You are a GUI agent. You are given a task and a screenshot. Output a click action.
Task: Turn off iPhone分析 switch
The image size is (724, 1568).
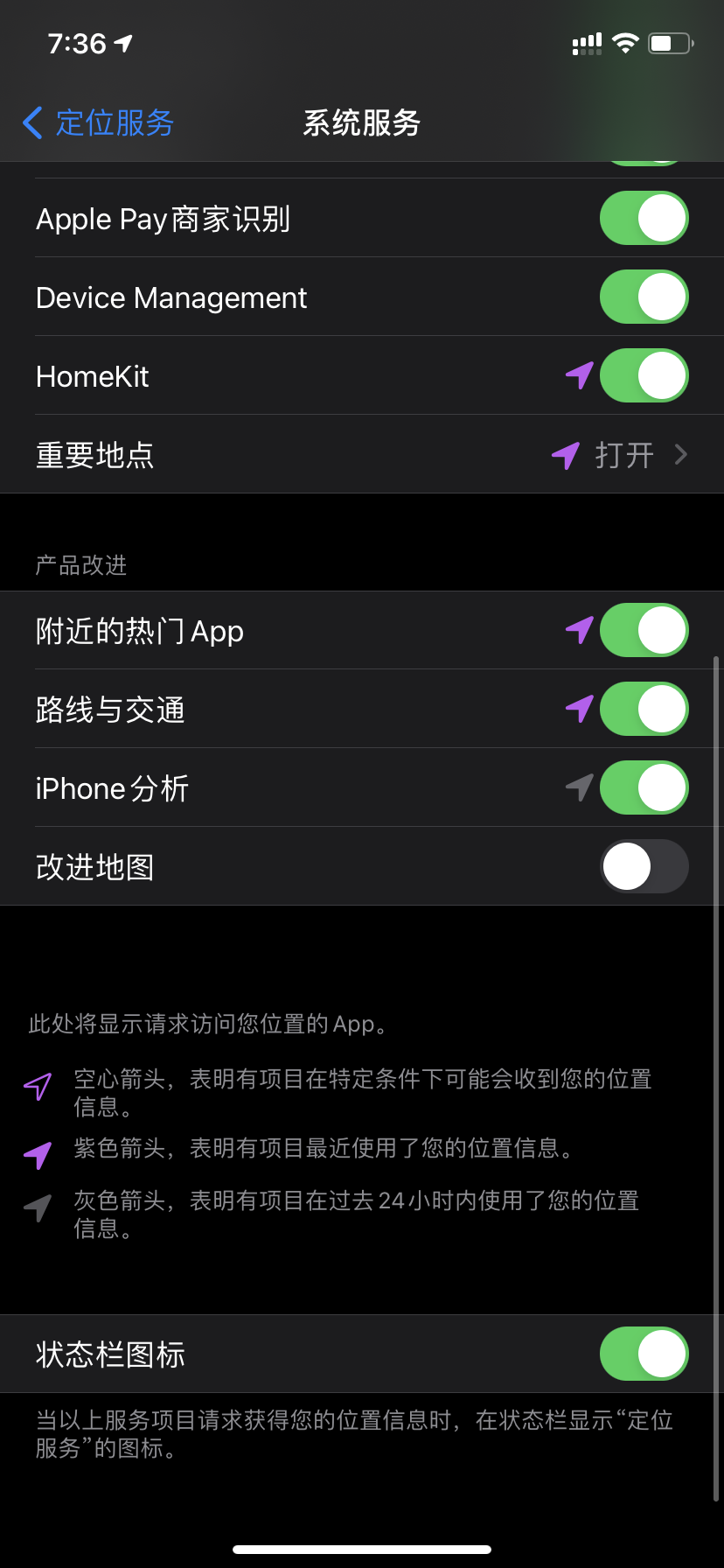coord(644,787)
